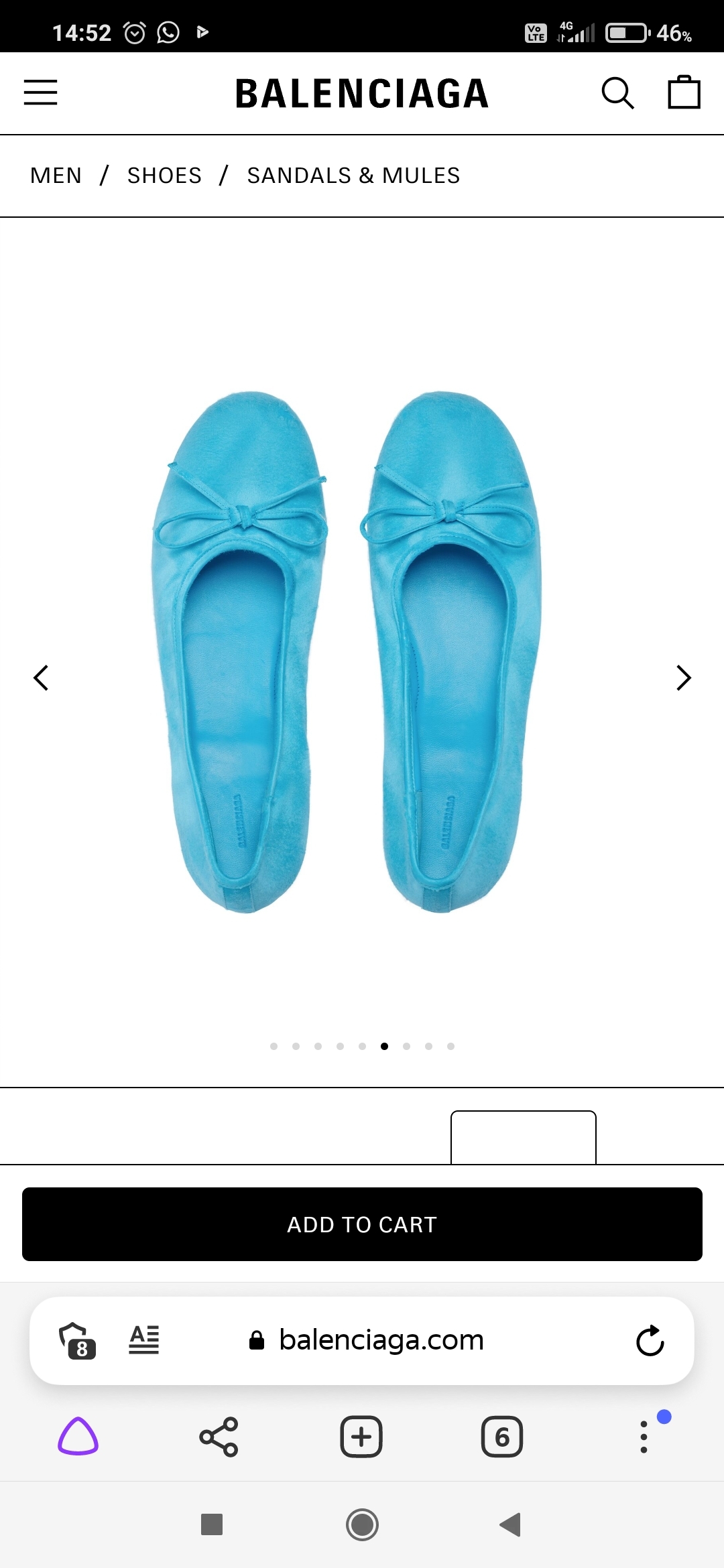Open SANDALS & MULES breadcrumb

pos(353,176)
